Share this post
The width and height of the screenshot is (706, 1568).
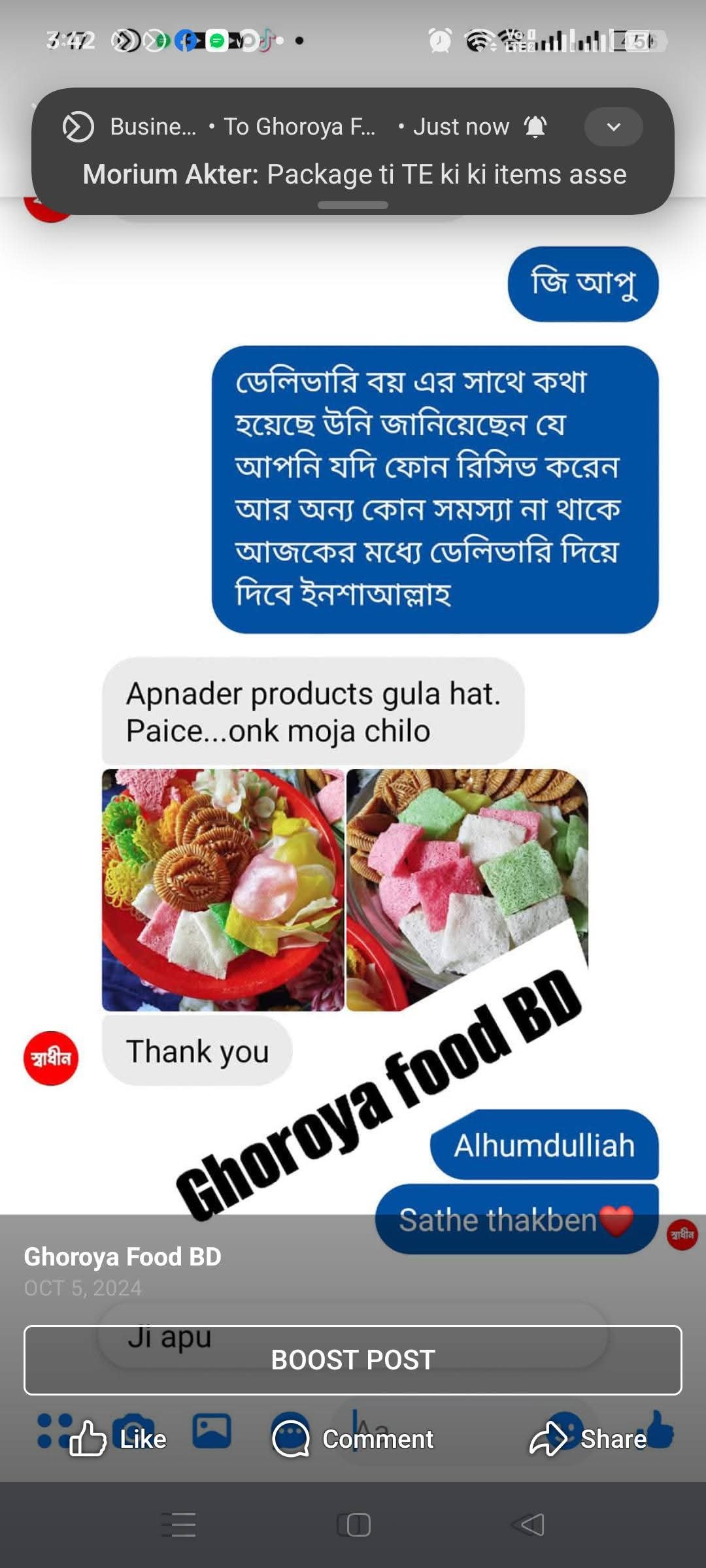tap(588, 1439)
